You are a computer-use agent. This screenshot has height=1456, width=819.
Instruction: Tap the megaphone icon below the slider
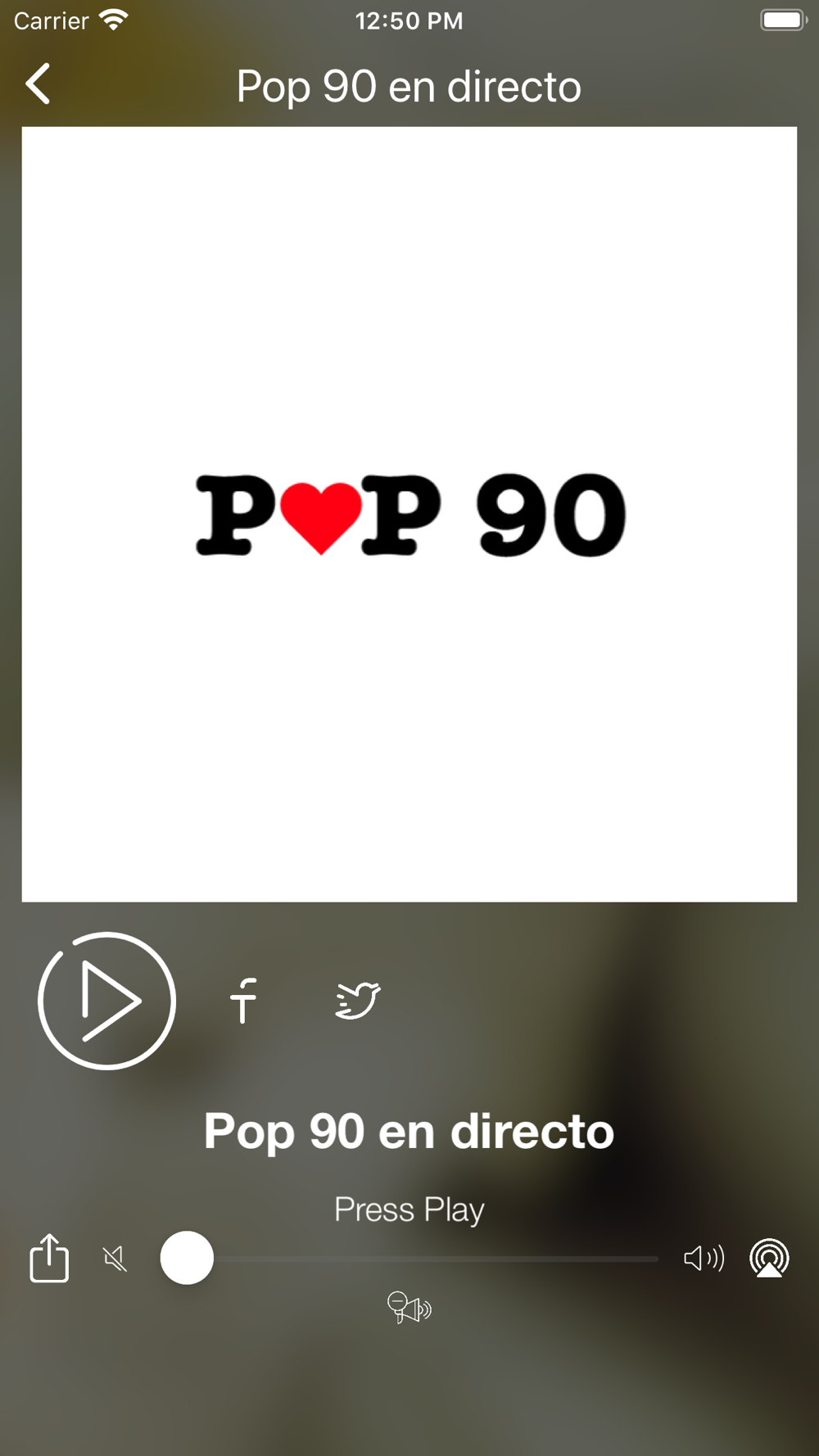pyautogui.click(x=409, y=1307)
